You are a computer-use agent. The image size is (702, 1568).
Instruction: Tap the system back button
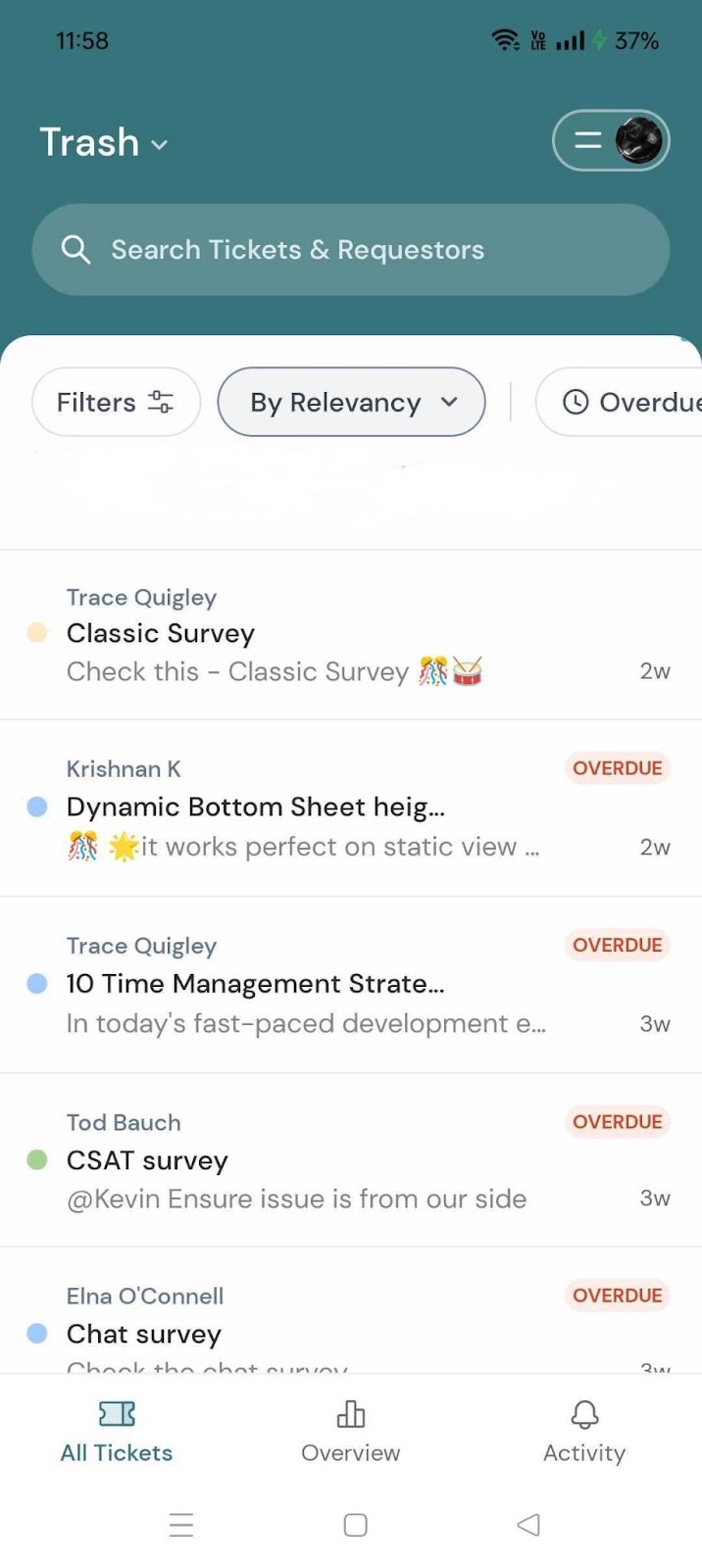528,1525
